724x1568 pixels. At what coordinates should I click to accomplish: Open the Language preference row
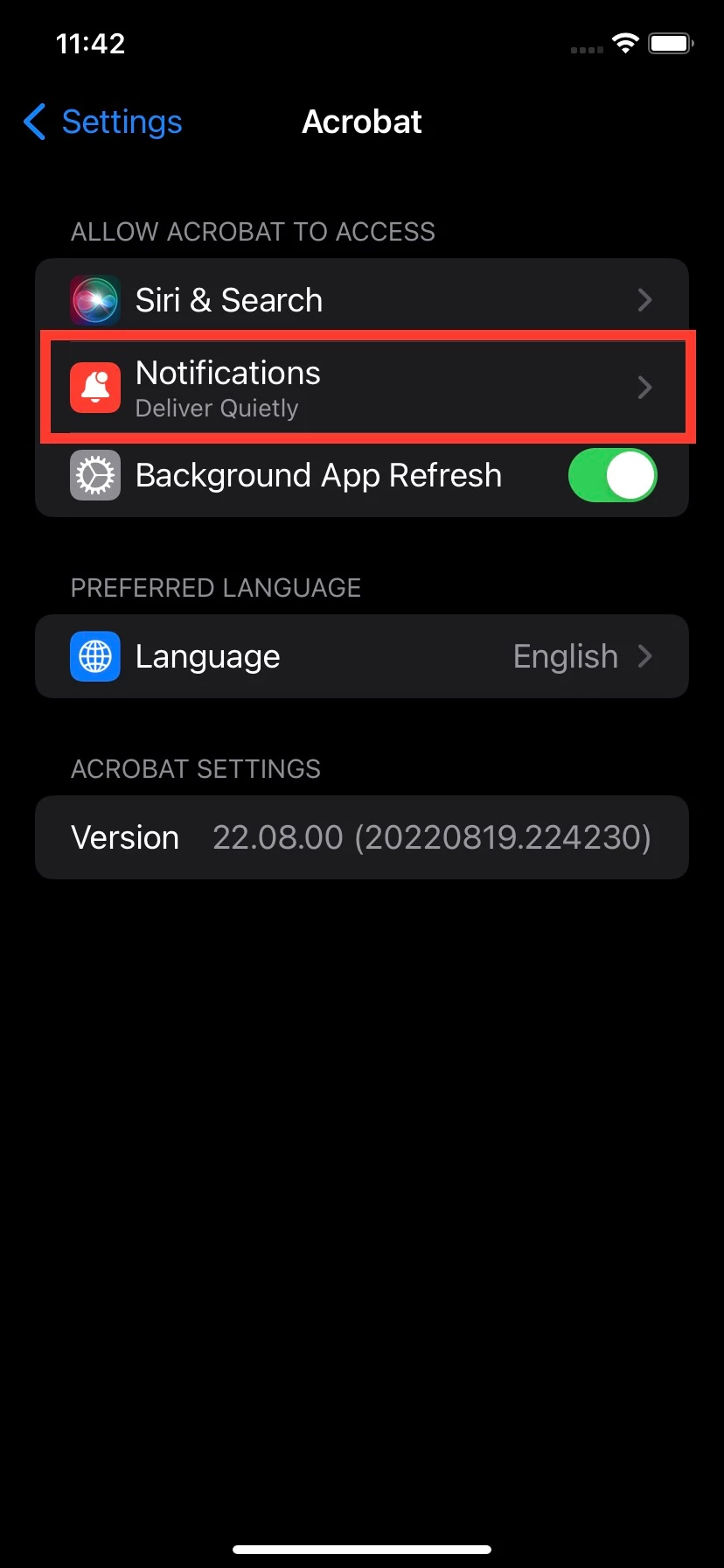[x=361, y=656]
